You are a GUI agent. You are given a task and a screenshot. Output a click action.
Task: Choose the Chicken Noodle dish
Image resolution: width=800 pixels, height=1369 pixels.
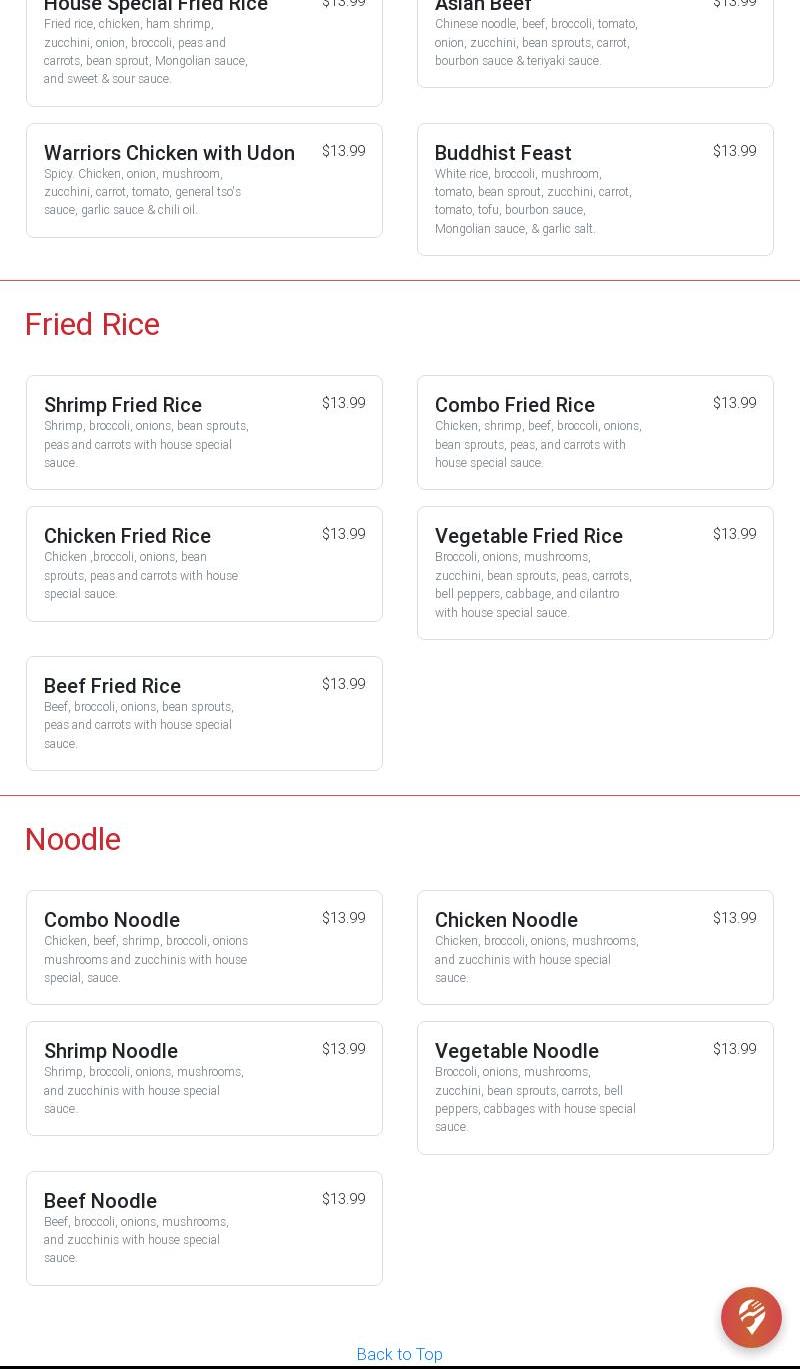click(595, 947)
